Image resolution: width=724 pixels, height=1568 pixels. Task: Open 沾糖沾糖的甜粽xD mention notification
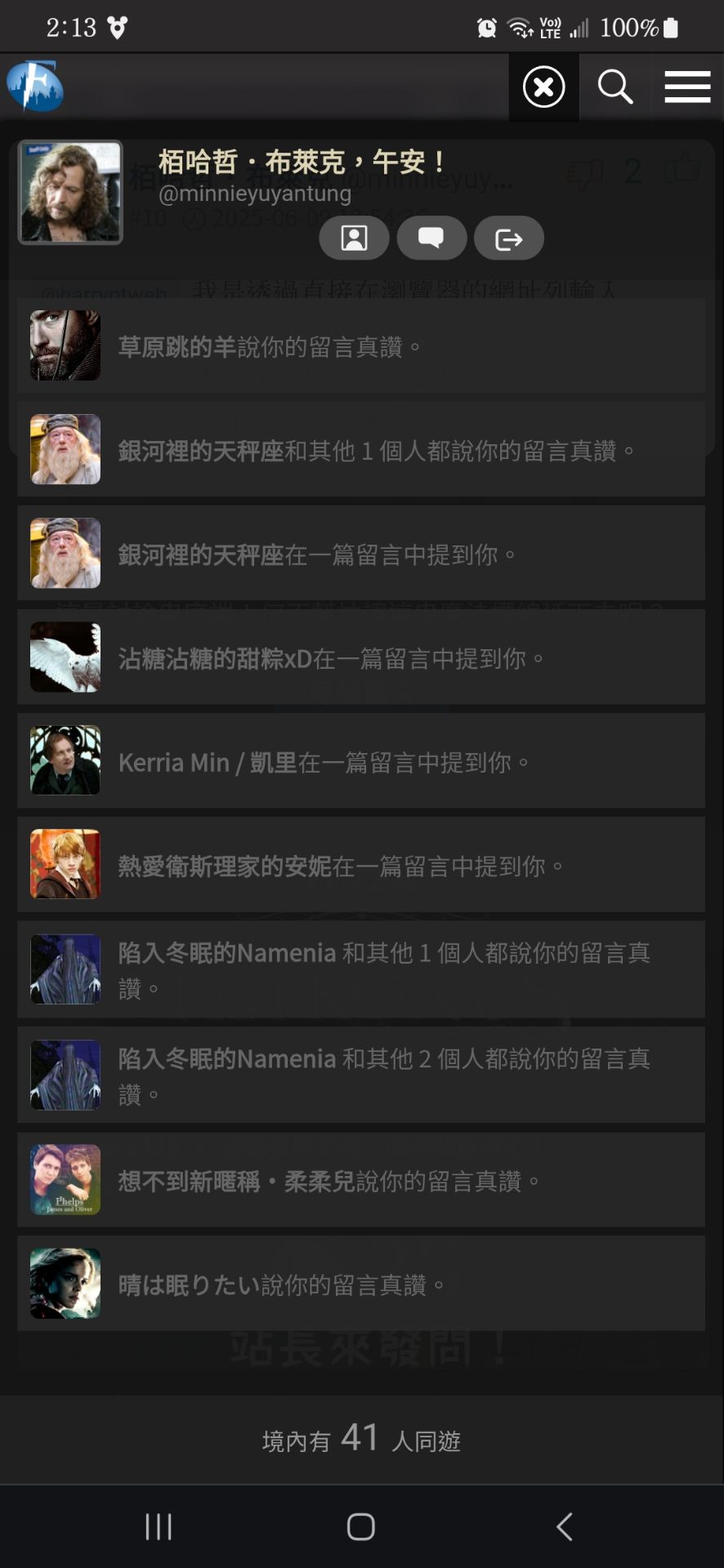click(360, 657)
